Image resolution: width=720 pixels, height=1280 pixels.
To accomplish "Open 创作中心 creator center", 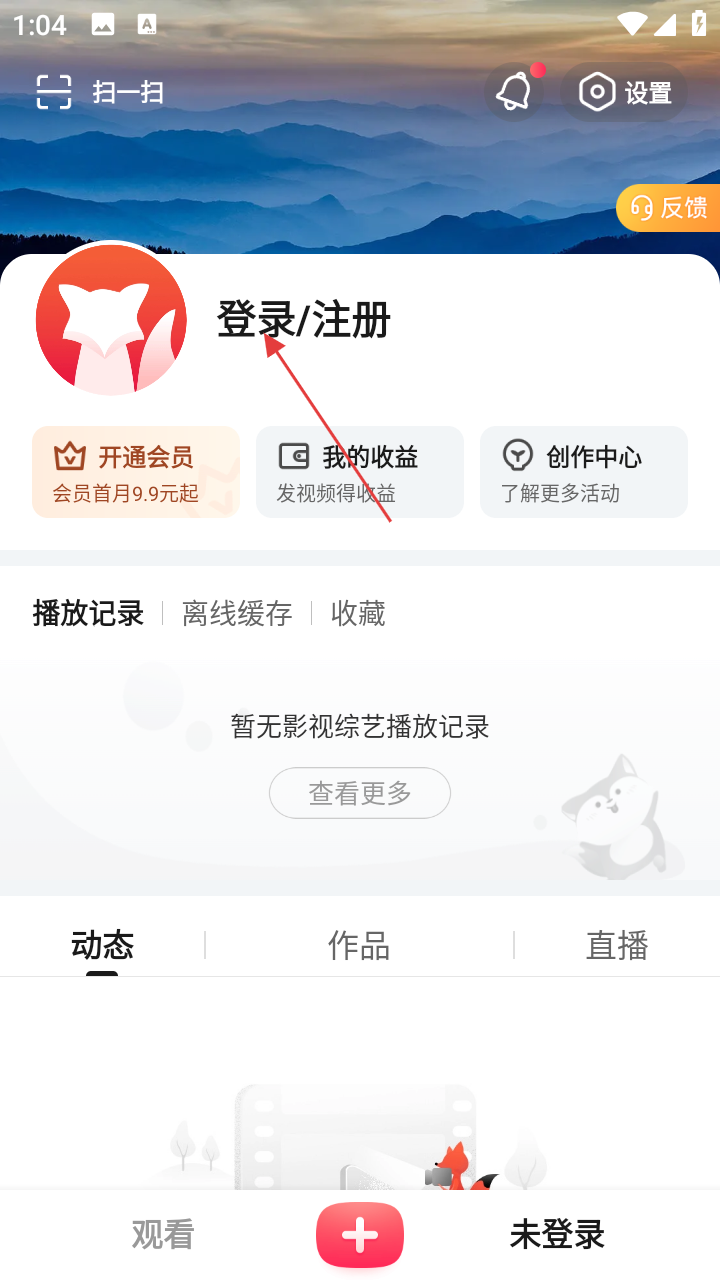I will [x=584, y=472].
